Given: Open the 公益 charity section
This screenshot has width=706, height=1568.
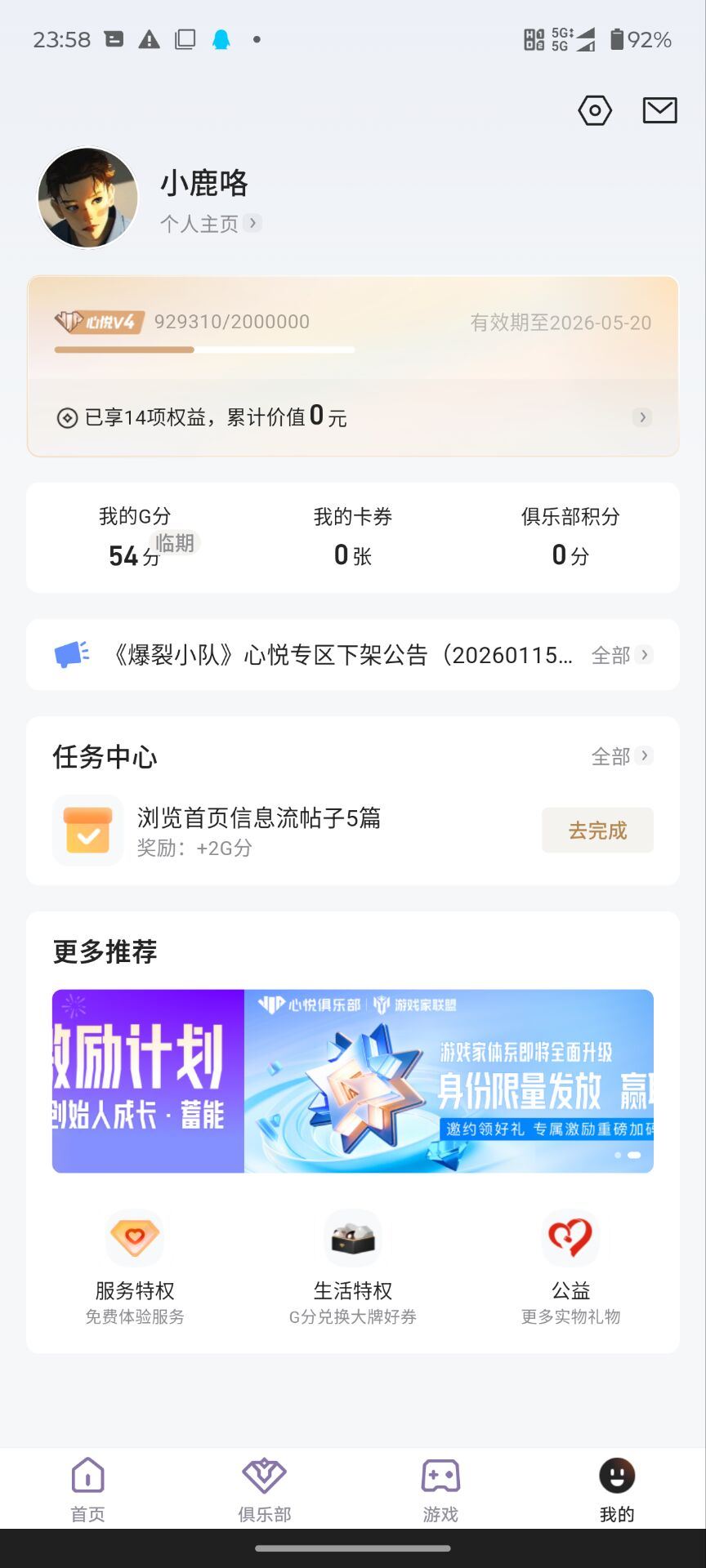Looking at the screenshot, I should point(570,1267).
